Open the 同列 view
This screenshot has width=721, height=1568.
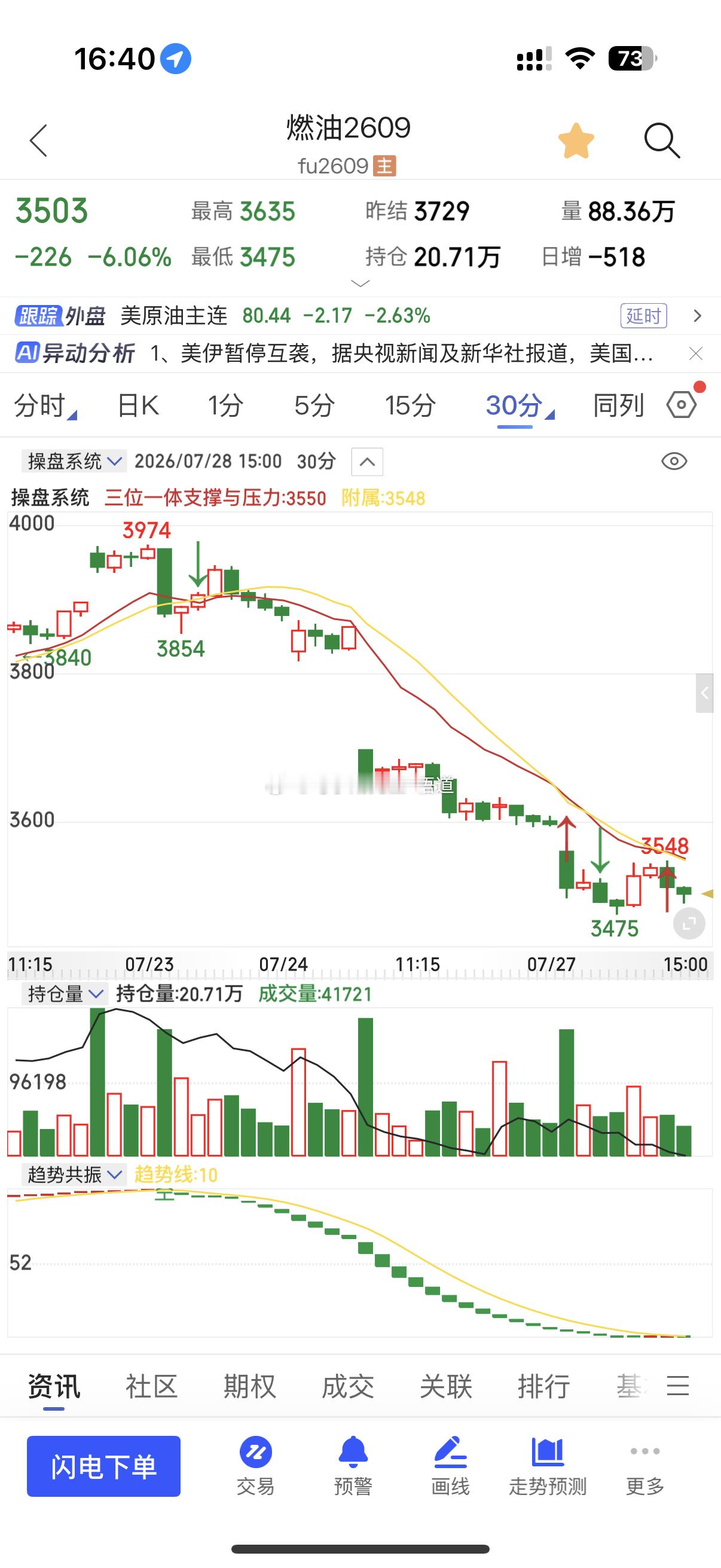(618, 405)
